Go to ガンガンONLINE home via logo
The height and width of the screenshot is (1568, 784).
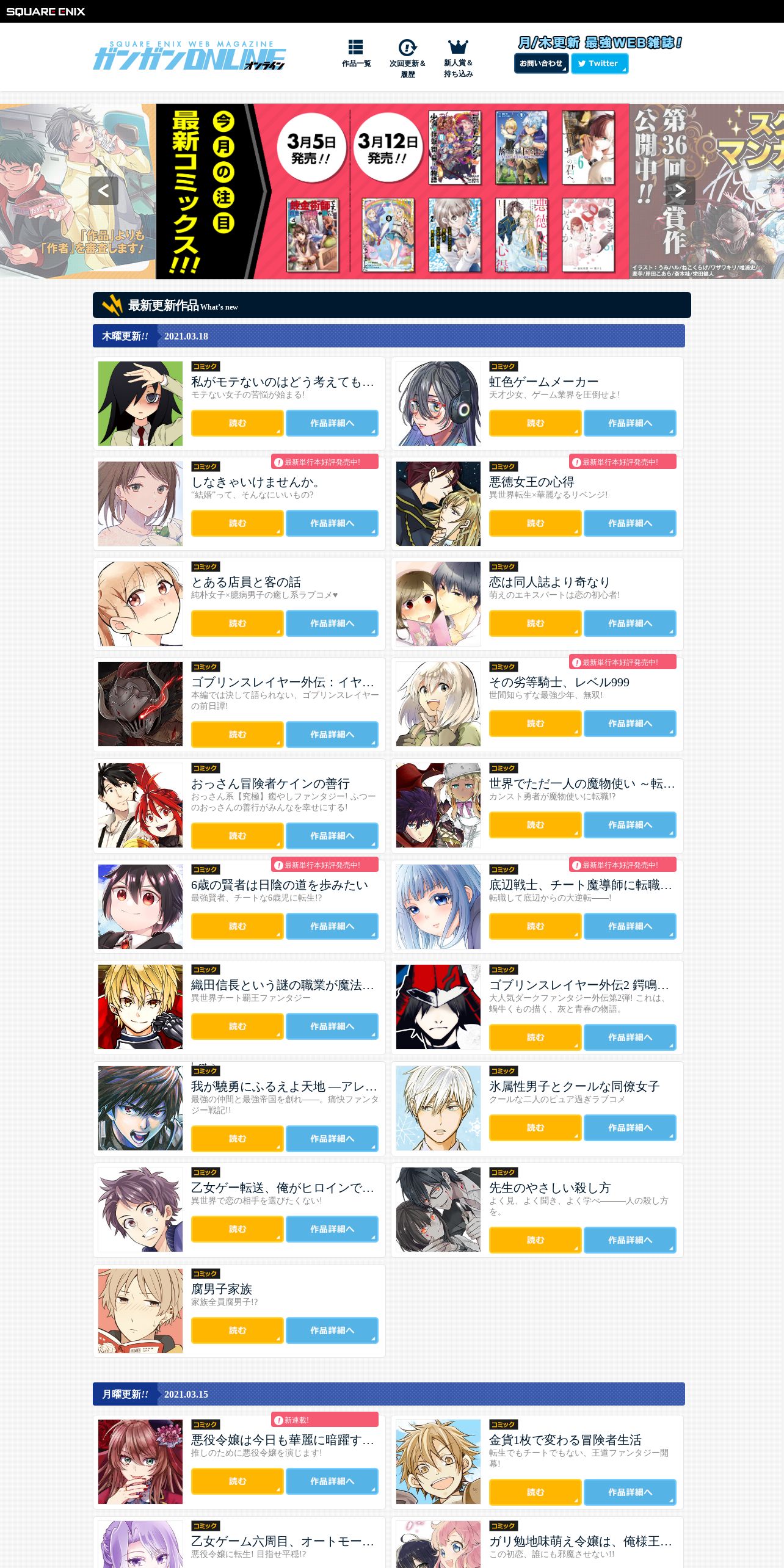(189, 56)
